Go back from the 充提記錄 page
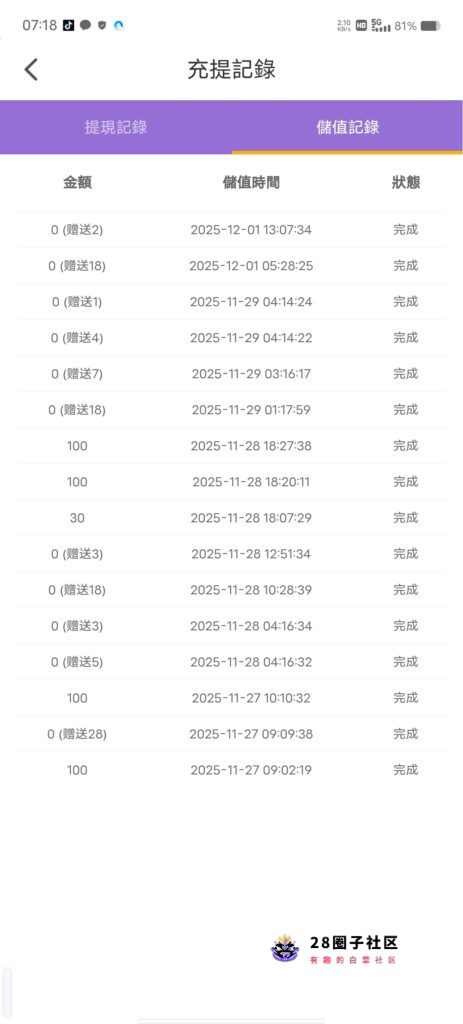Screen dimensions: 463x1024 [31, 69]
